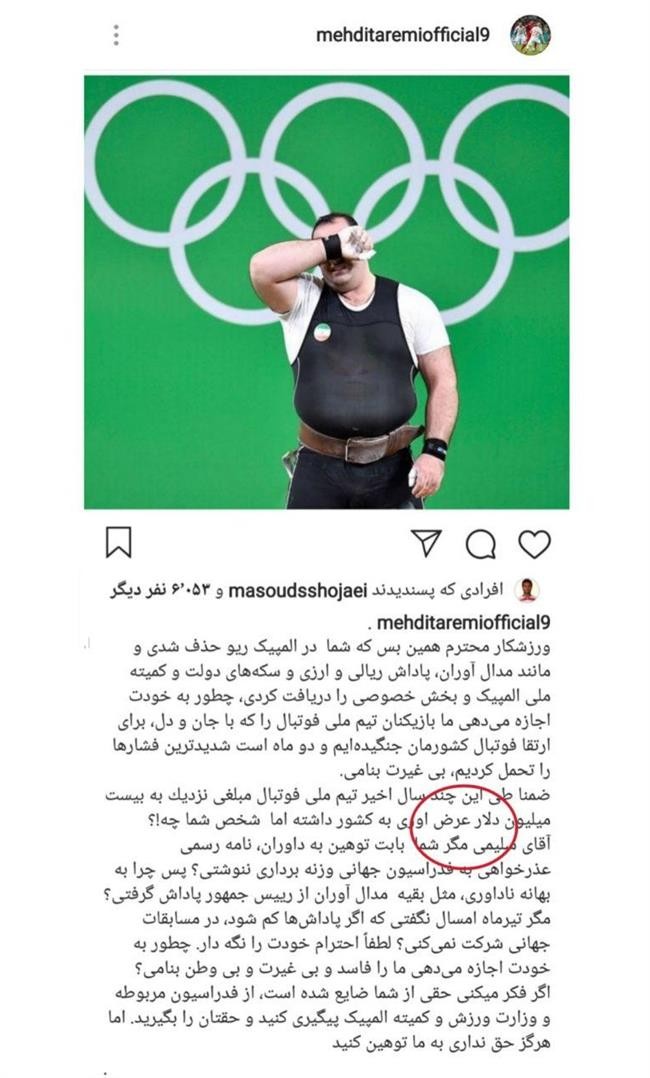The height and width of the screenshot is (1078, 650).
Task: Save the post with the bookmark icon
Action: pyautogui.click(x=119, y=543)
